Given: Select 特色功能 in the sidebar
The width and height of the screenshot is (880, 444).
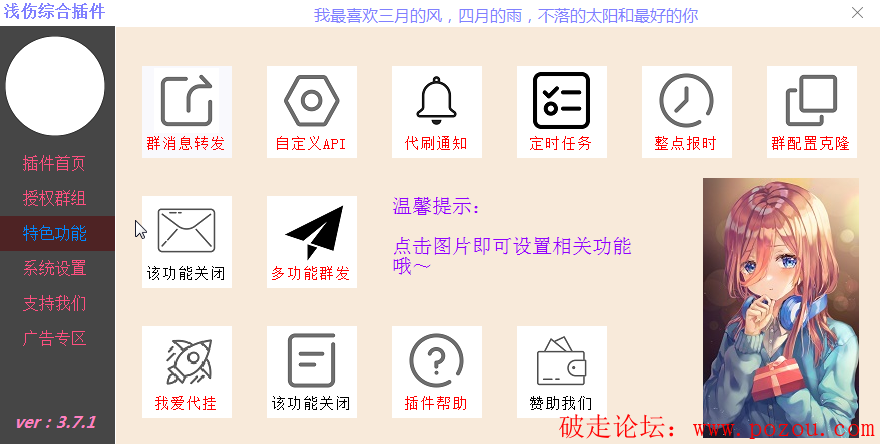Looking at the screenshot, I should (x=55, y=234).
